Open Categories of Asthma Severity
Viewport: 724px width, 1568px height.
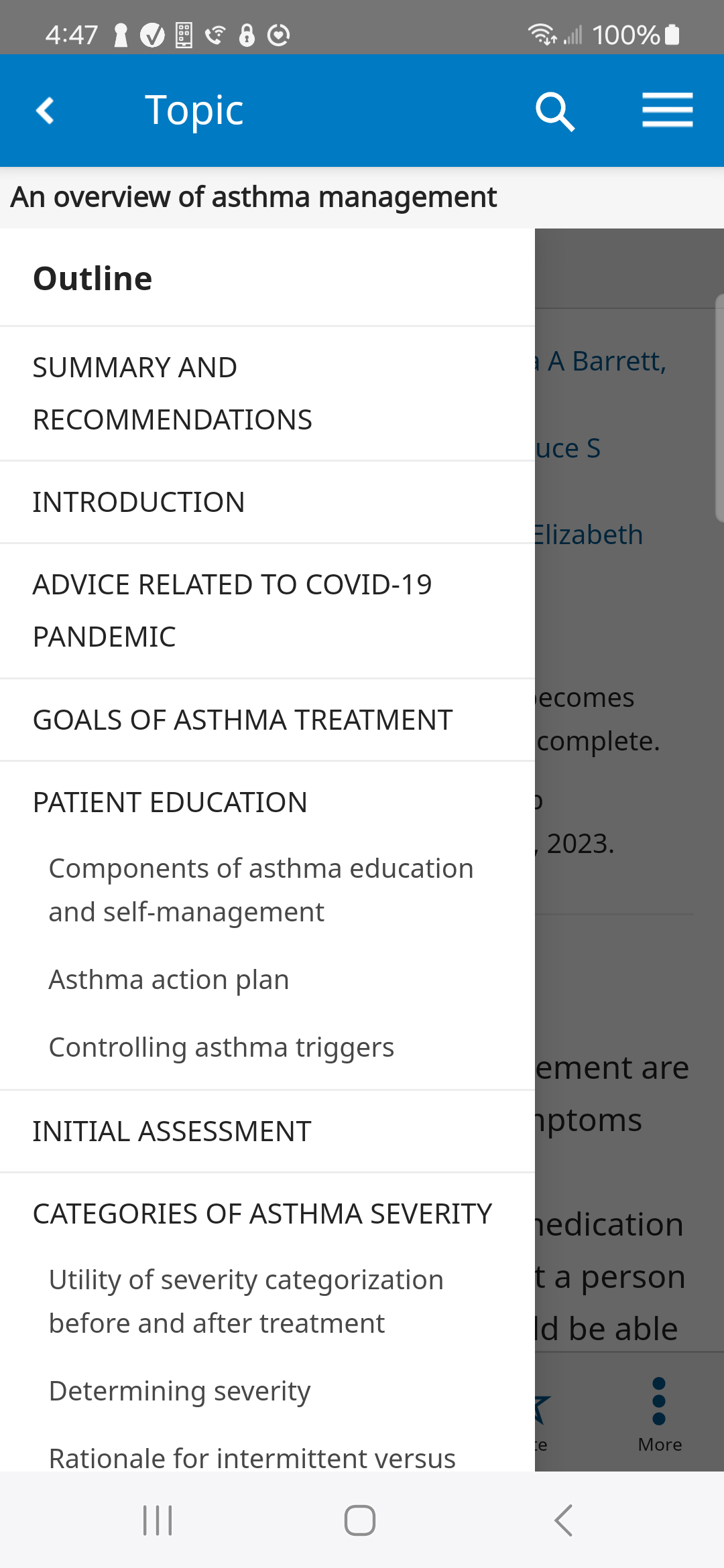(x=262, y=1214)
